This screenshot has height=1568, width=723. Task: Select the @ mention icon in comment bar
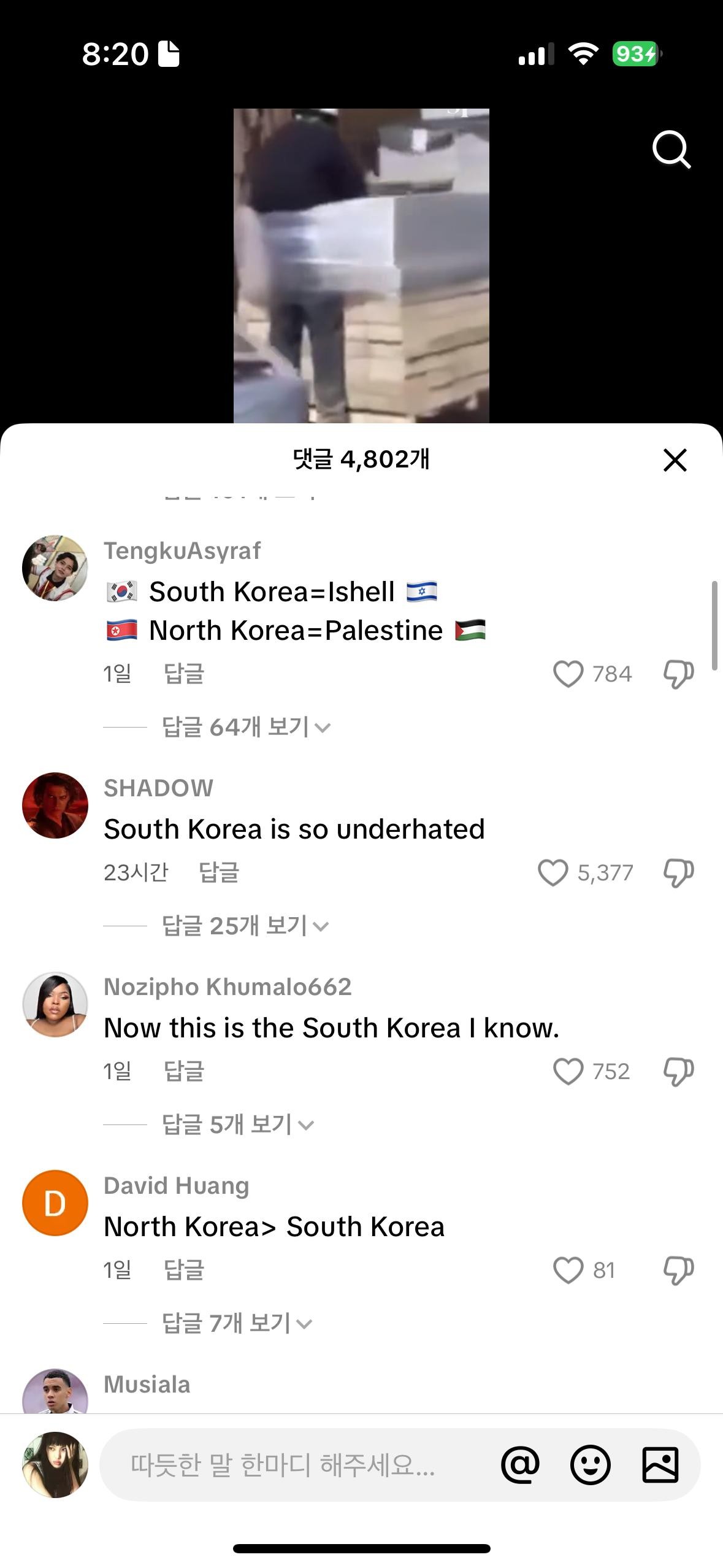[x=521, y=1465]
